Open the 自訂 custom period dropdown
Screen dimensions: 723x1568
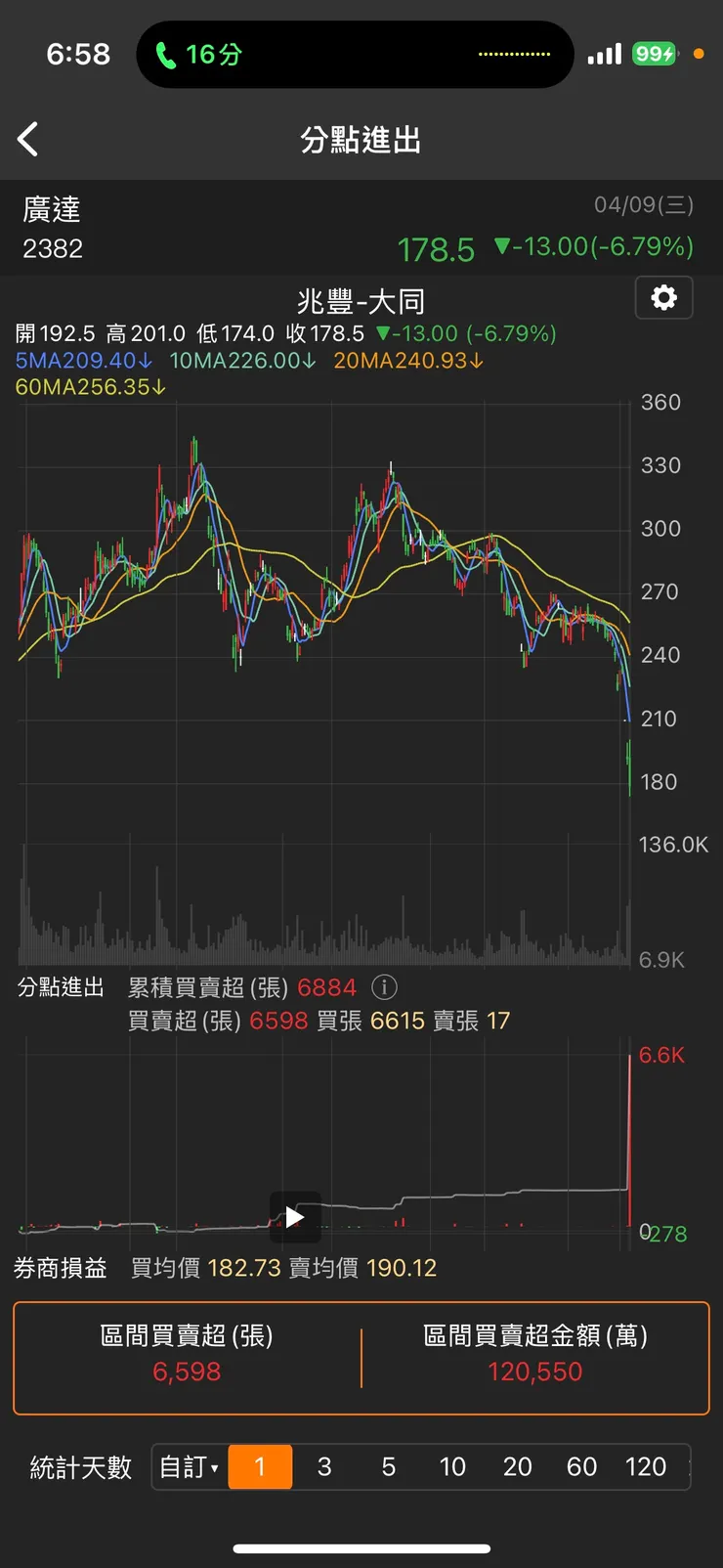click(x=188, y=1466)
